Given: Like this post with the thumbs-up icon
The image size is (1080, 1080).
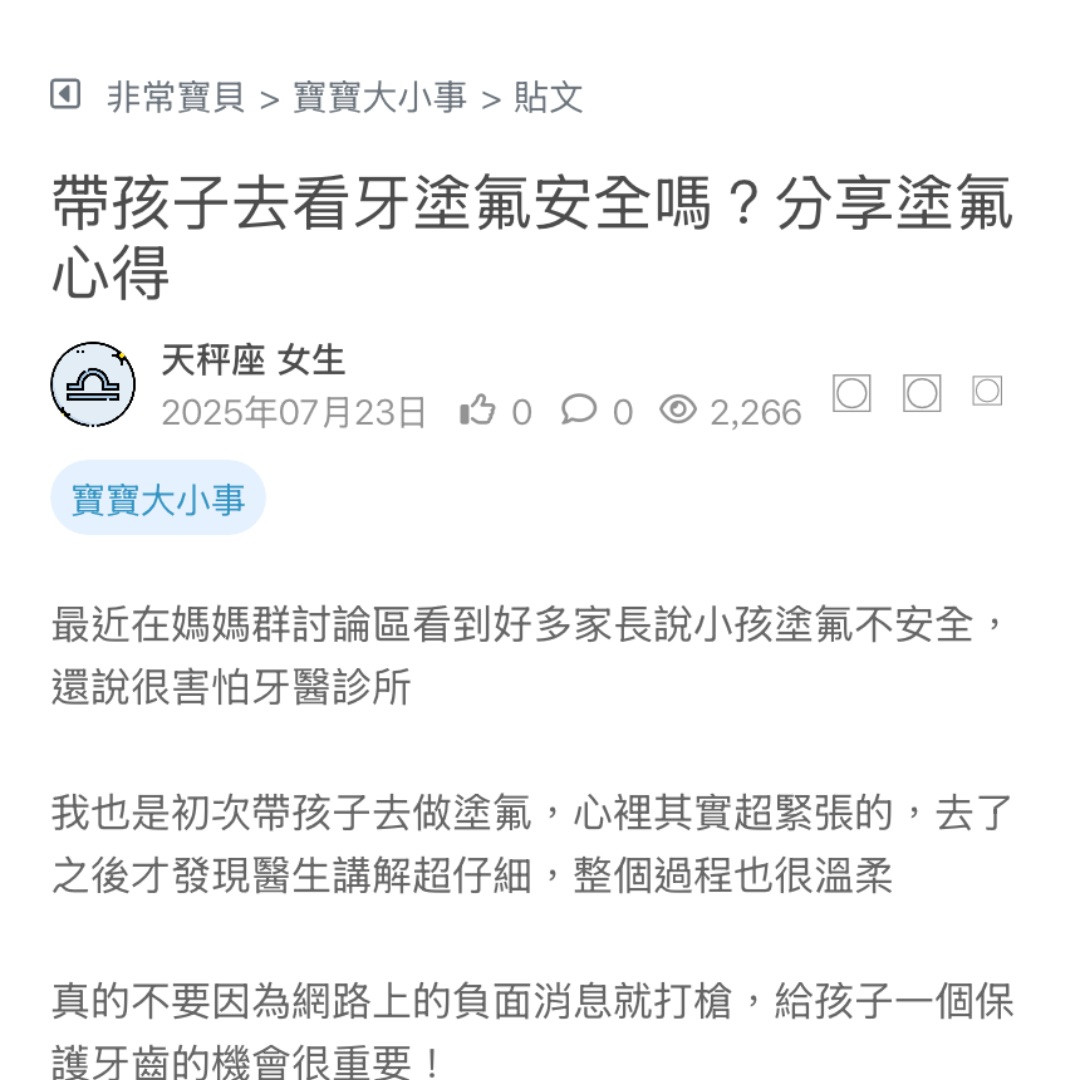Looking at the screenshot, I should point(478,411).
